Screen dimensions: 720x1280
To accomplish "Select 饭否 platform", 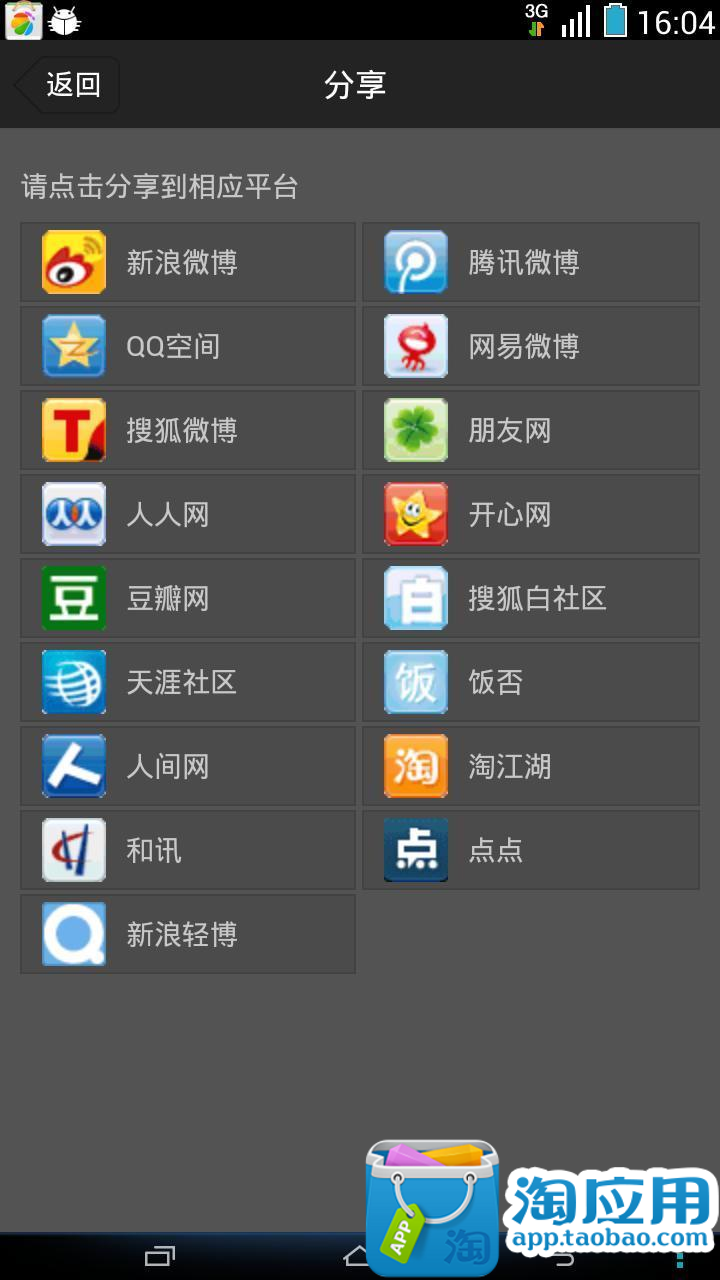I will tap(531, 682).
